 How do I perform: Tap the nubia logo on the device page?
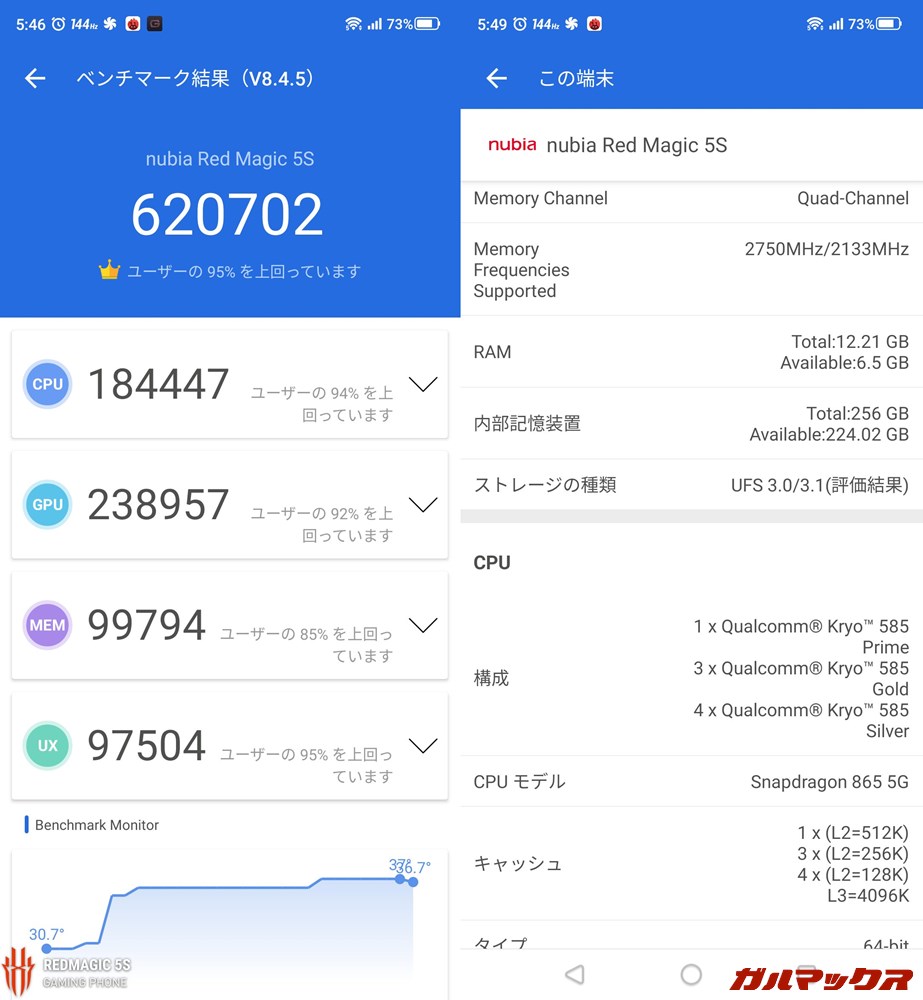(x=512, y=144)
